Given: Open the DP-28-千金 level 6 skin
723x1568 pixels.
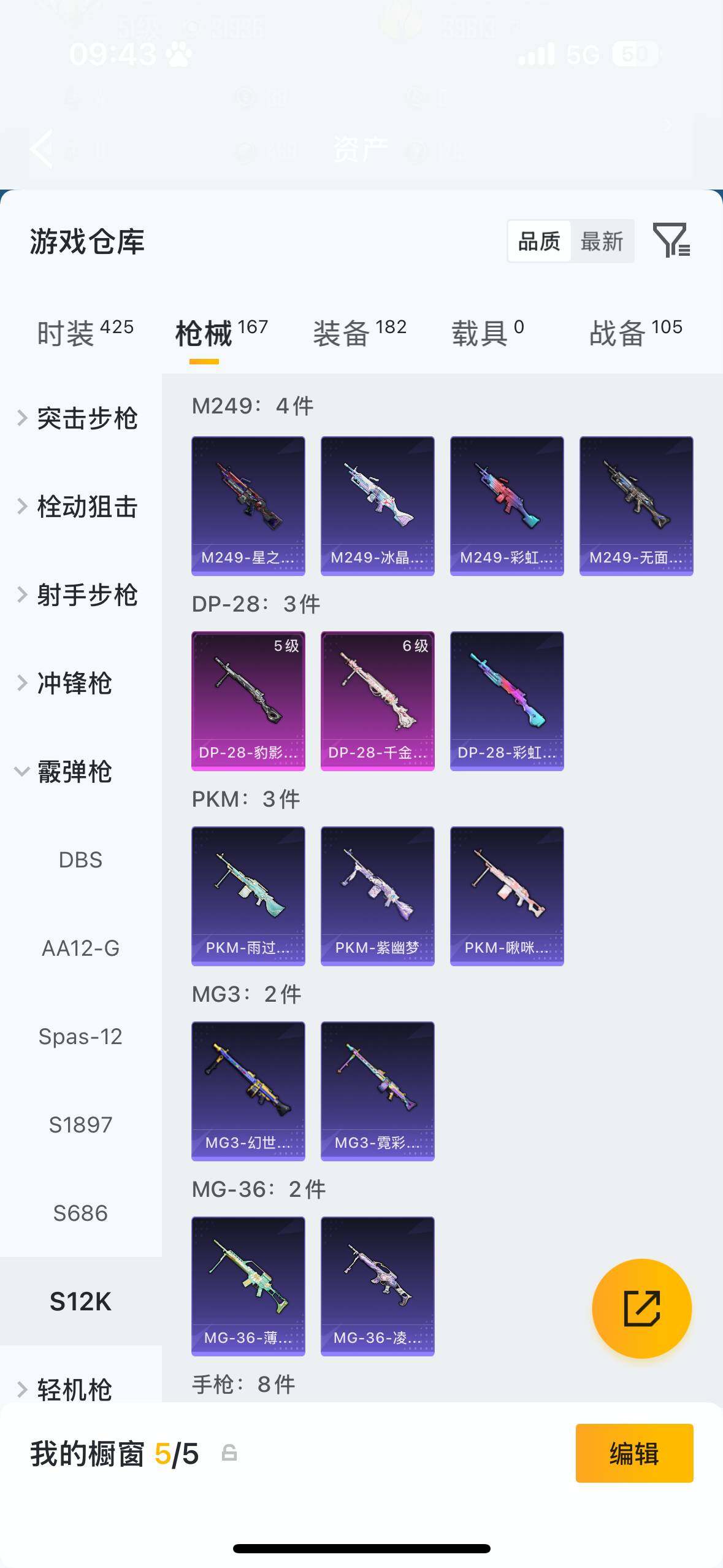Looking at the screenshot, I should coord(377,700).
